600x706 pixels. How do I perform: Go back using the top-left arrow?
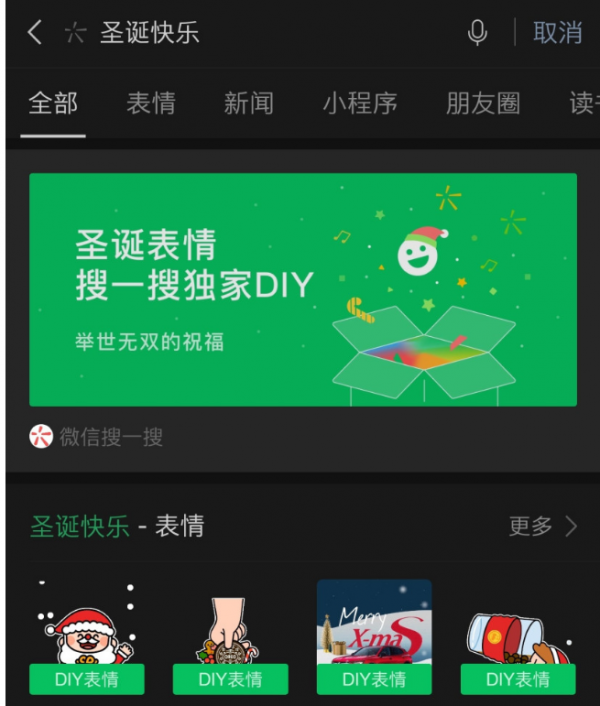coord(35,32)
